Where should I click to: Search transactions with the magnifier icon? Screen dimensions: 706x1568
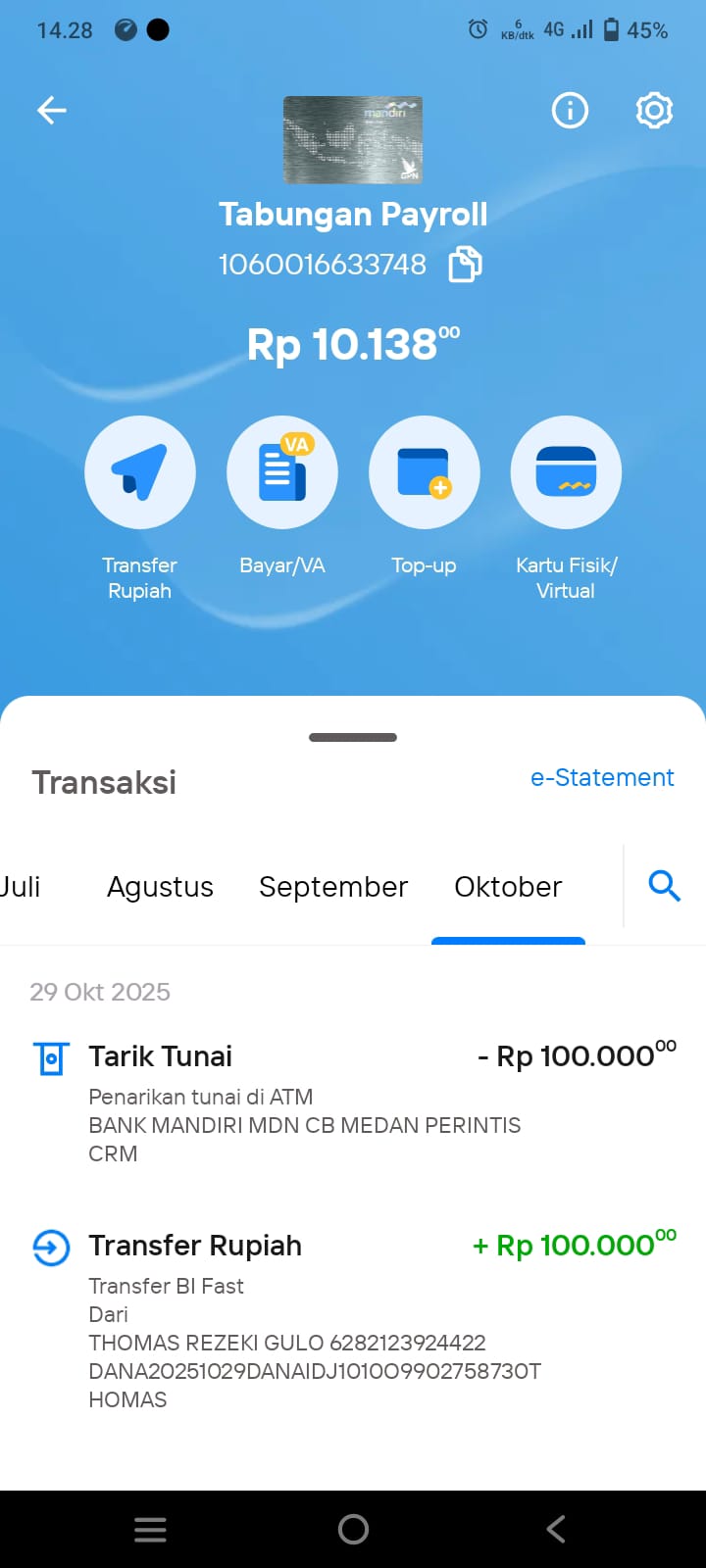point(664,887)
